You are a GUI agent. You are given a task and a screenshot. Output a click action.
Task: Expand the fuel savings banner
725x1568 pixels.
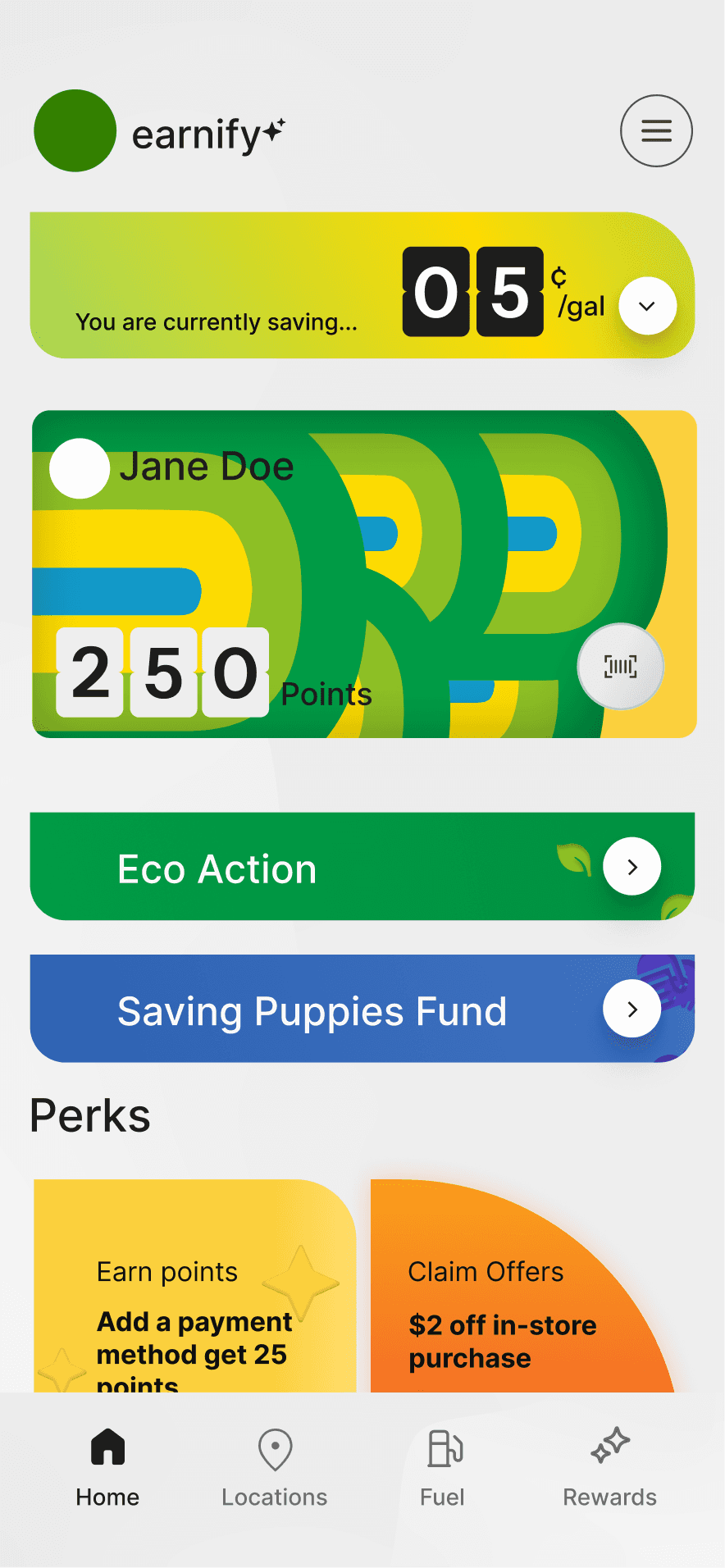click(x=647, y=306)
